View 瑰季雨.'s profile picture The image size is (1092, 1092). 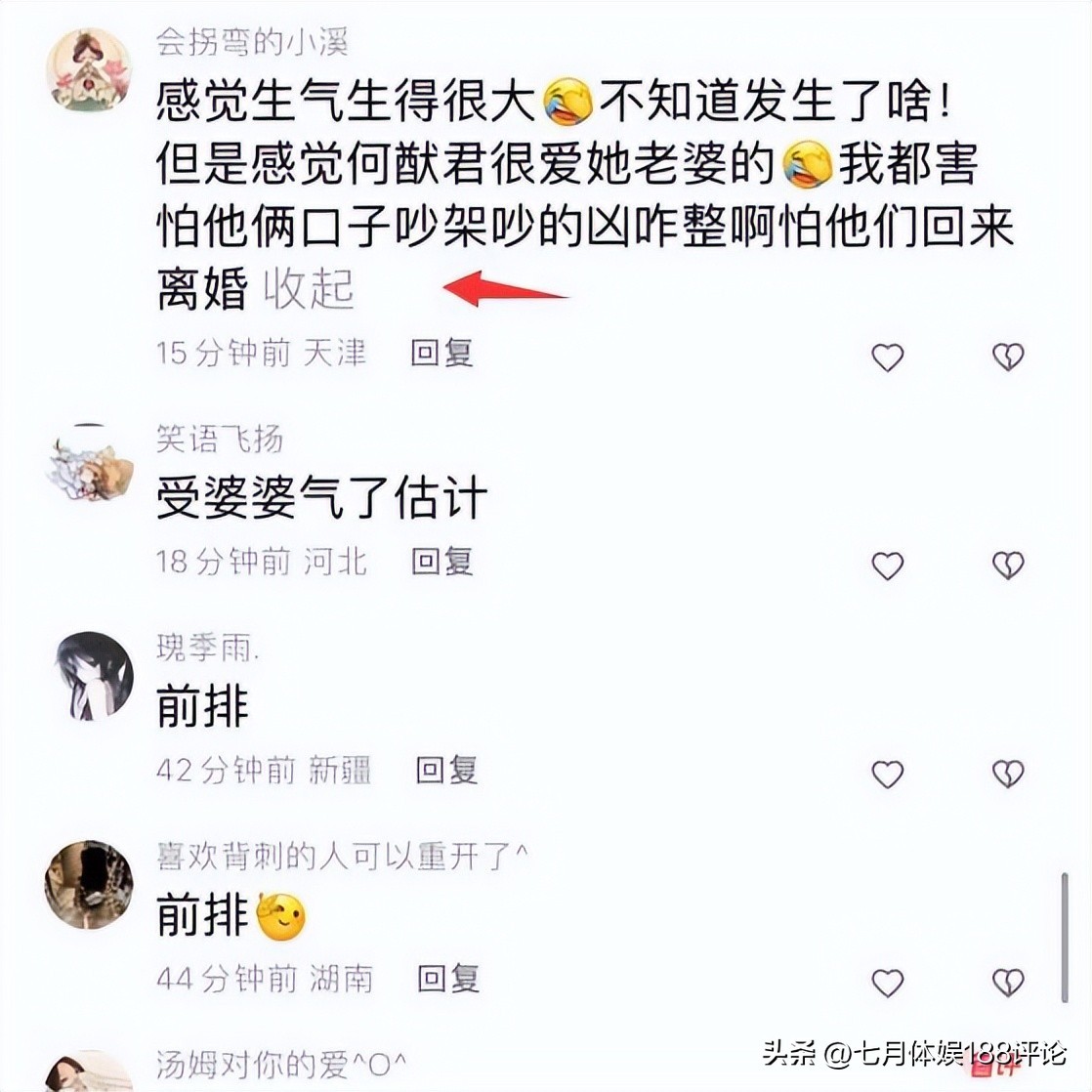[x=89, y=675]
